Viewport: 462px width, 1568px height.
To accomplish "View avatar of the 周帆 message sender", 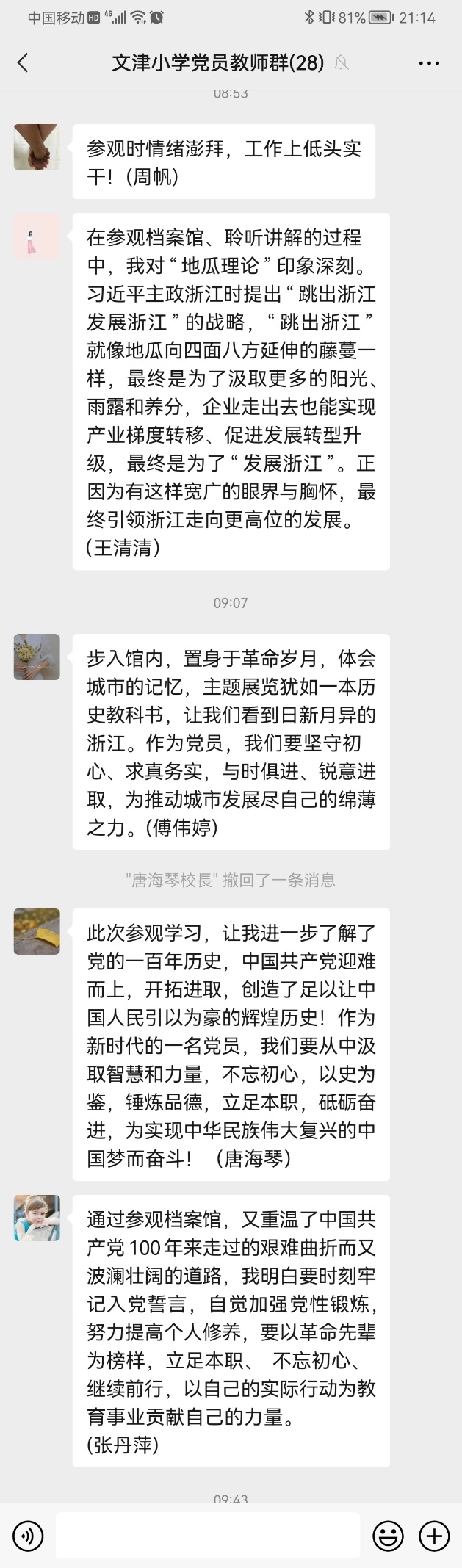I will click(x=37, y=148).
